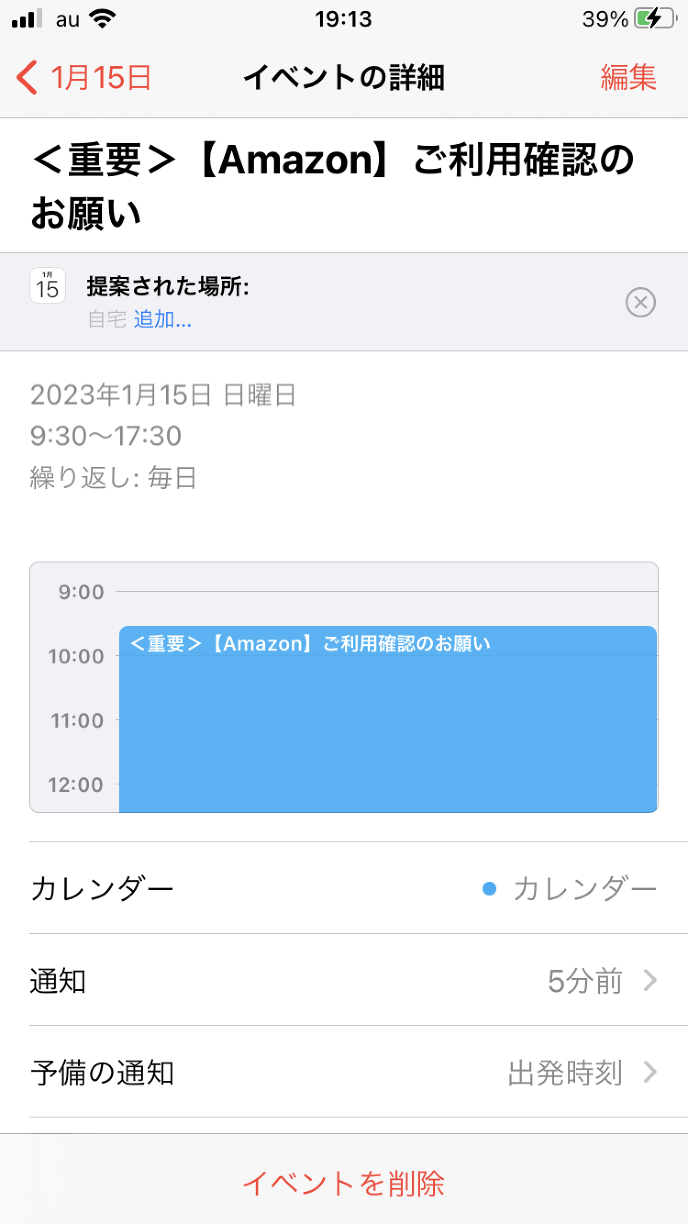Open the 通知 alert setting
Screen dimensions: 688x1224
(x=344, y=981)
